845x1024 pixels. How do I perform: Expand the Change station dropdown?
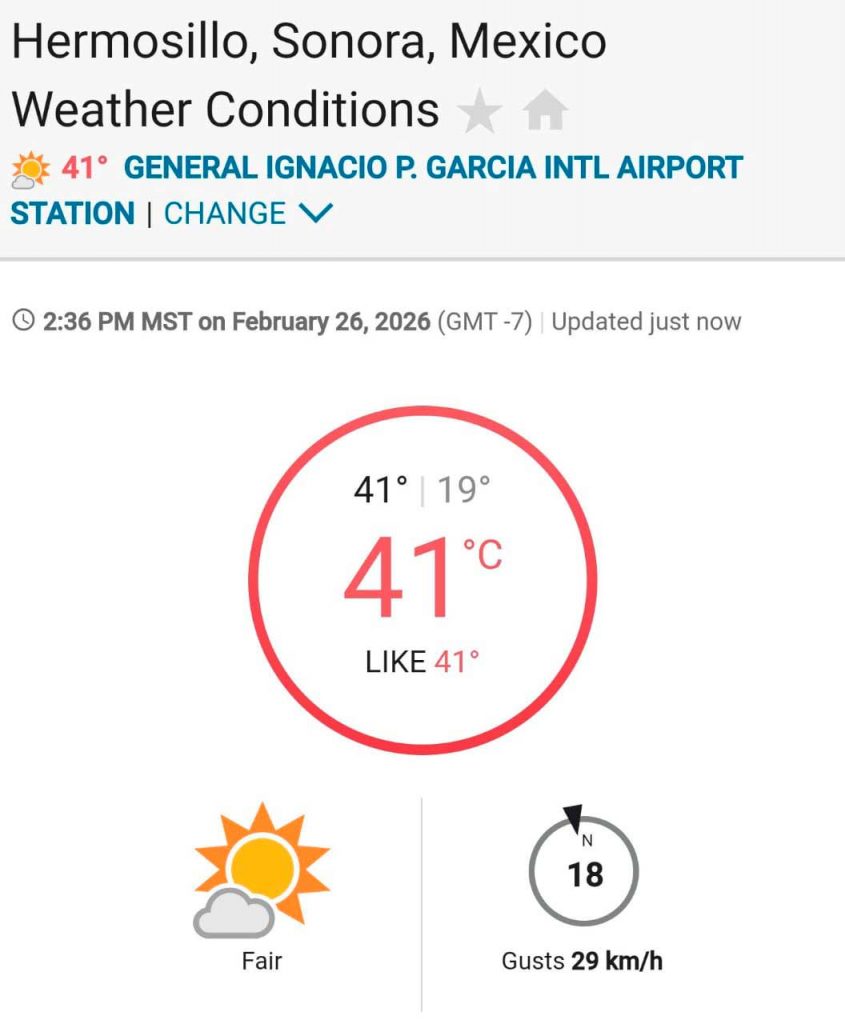point(247,213)
